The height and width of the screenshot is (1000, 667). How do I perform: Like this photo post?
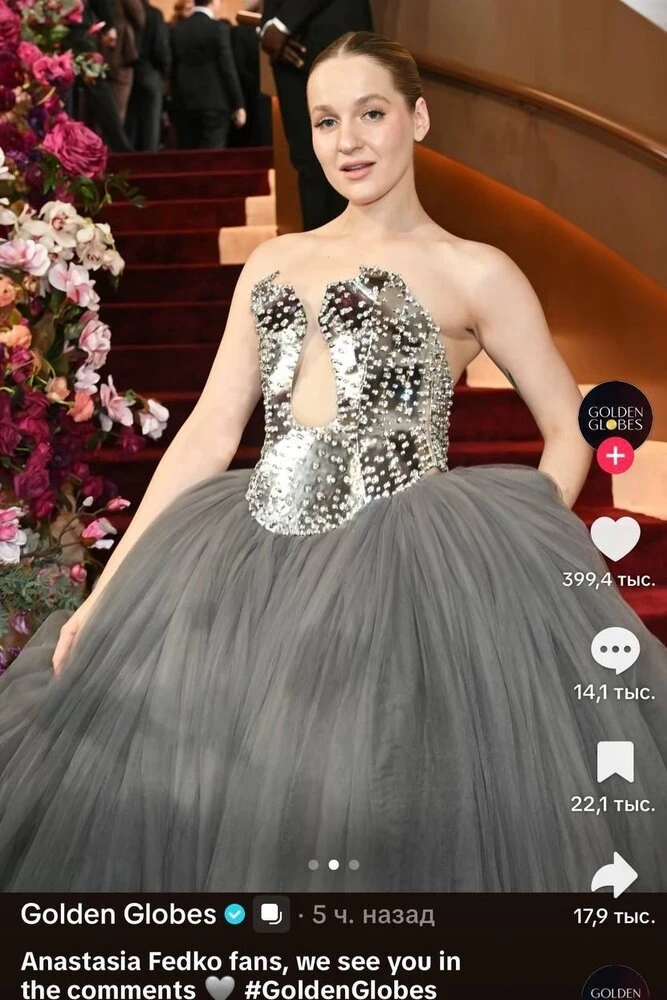tap(615, 538)
